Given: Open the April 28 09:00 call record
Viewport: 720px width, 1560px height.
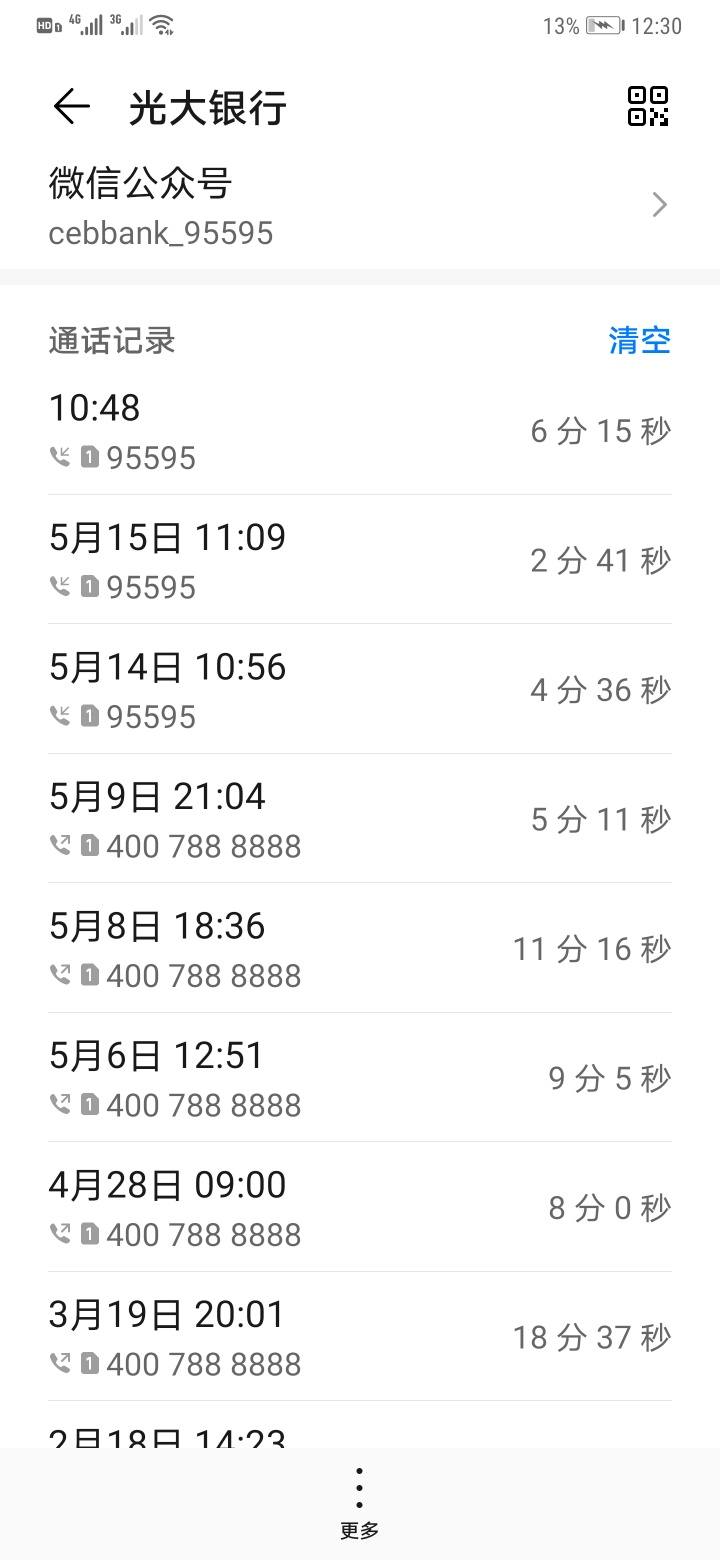Looking at the screenshot, I should (x=360, y=1207).
